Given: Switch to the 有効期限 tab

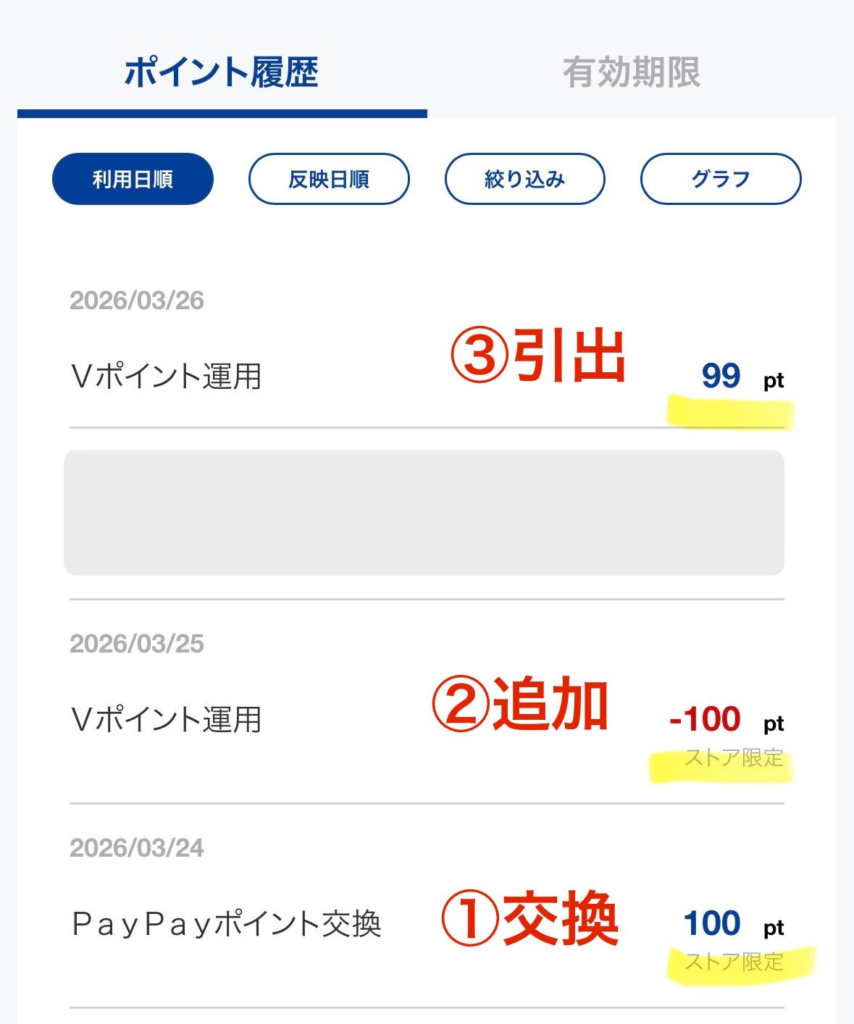Looking at the screenshot, I should tap(631, 73).
